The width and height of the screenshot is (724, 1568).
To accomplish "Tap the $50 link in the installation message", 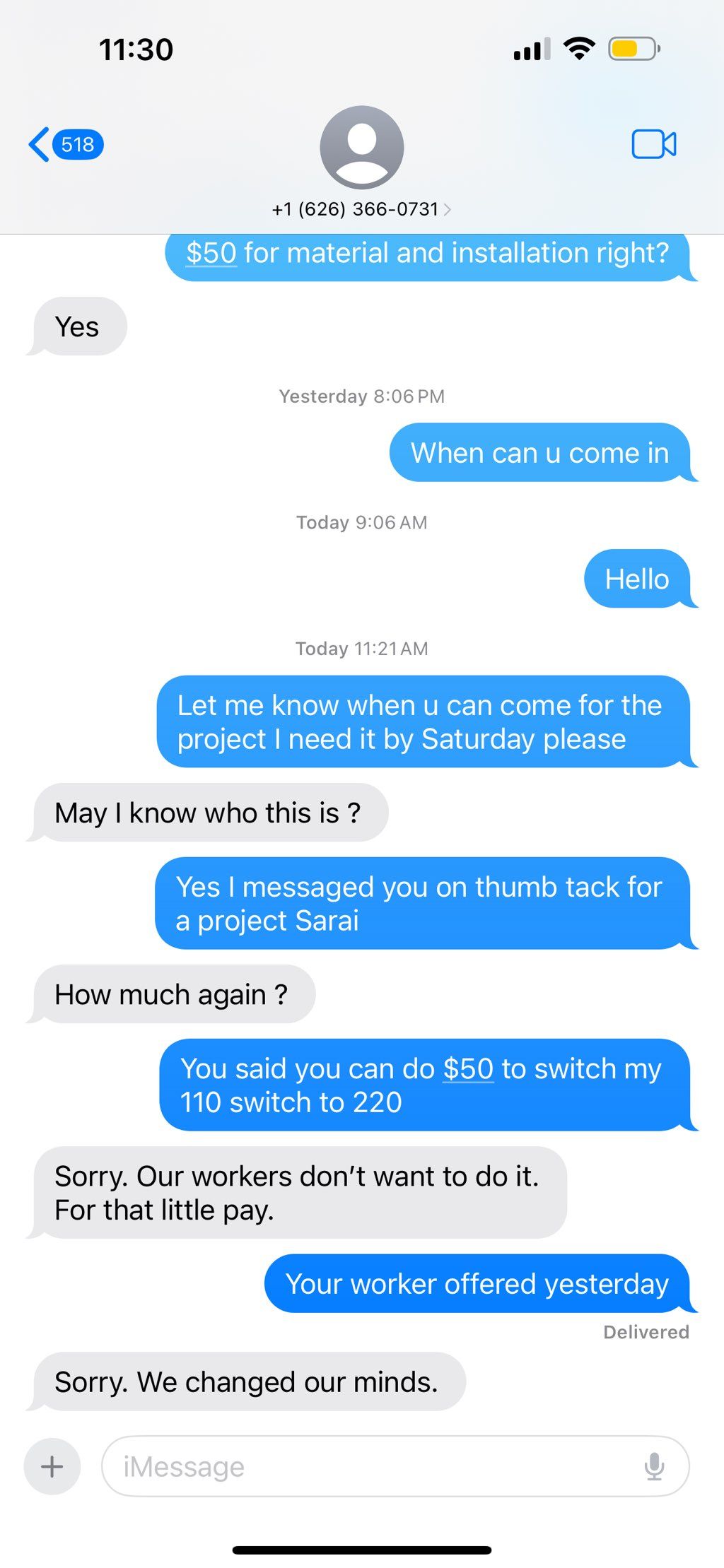I will click(x=211, y=253).
